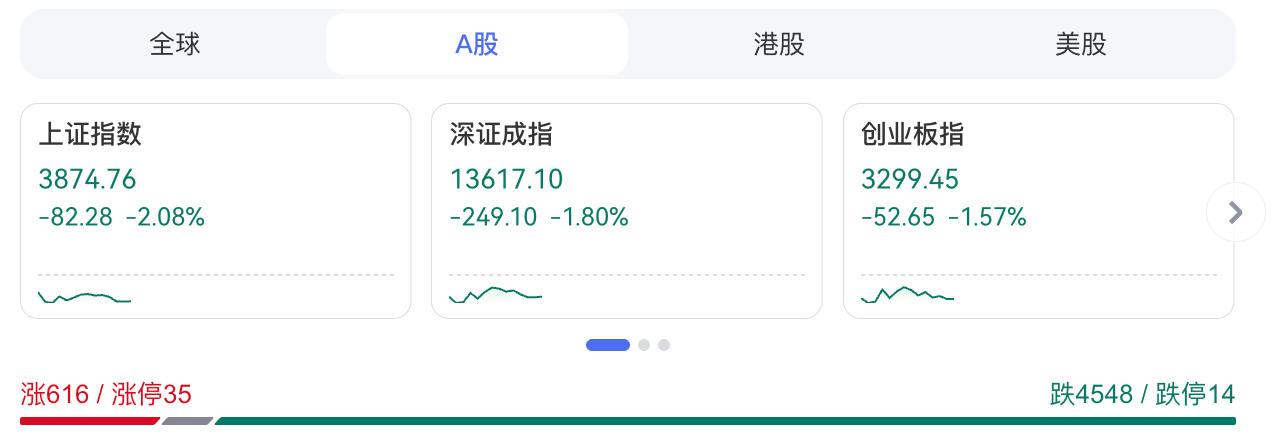View the 创业板指 index card
Screen dimensions: 1288x436
coord(1038,210)
